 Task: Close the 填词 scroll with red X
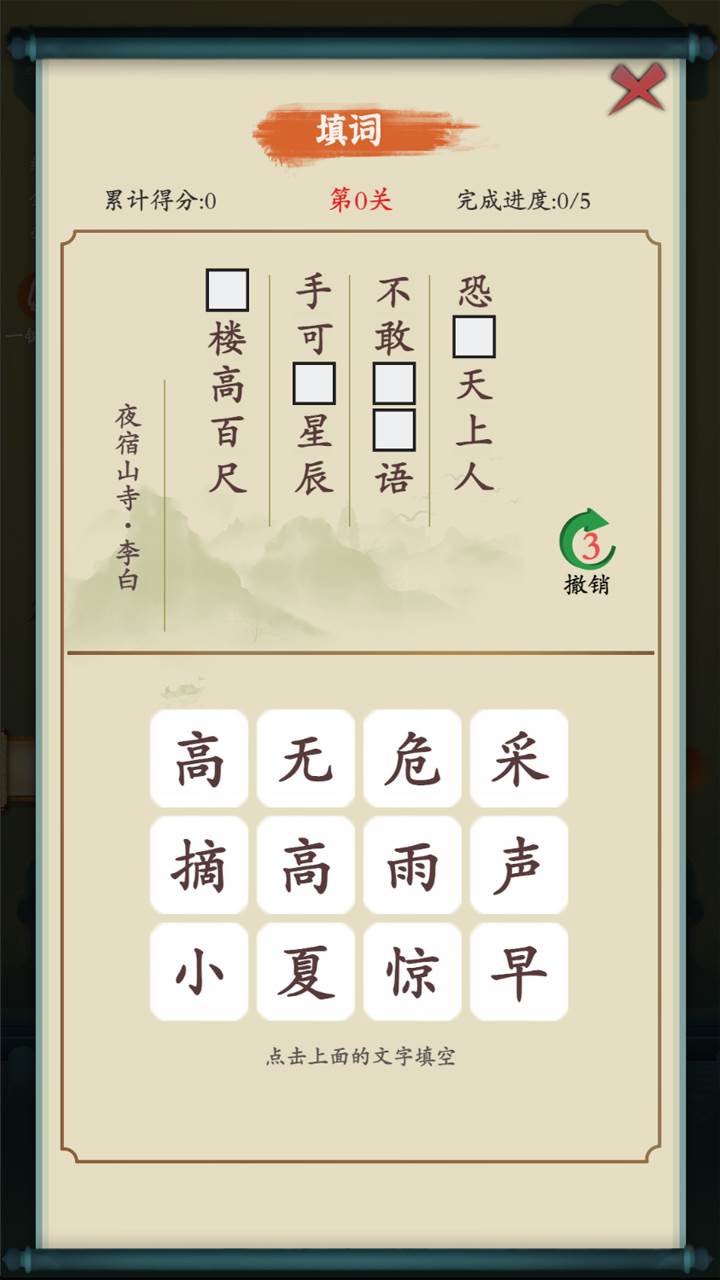coord(638,88)
